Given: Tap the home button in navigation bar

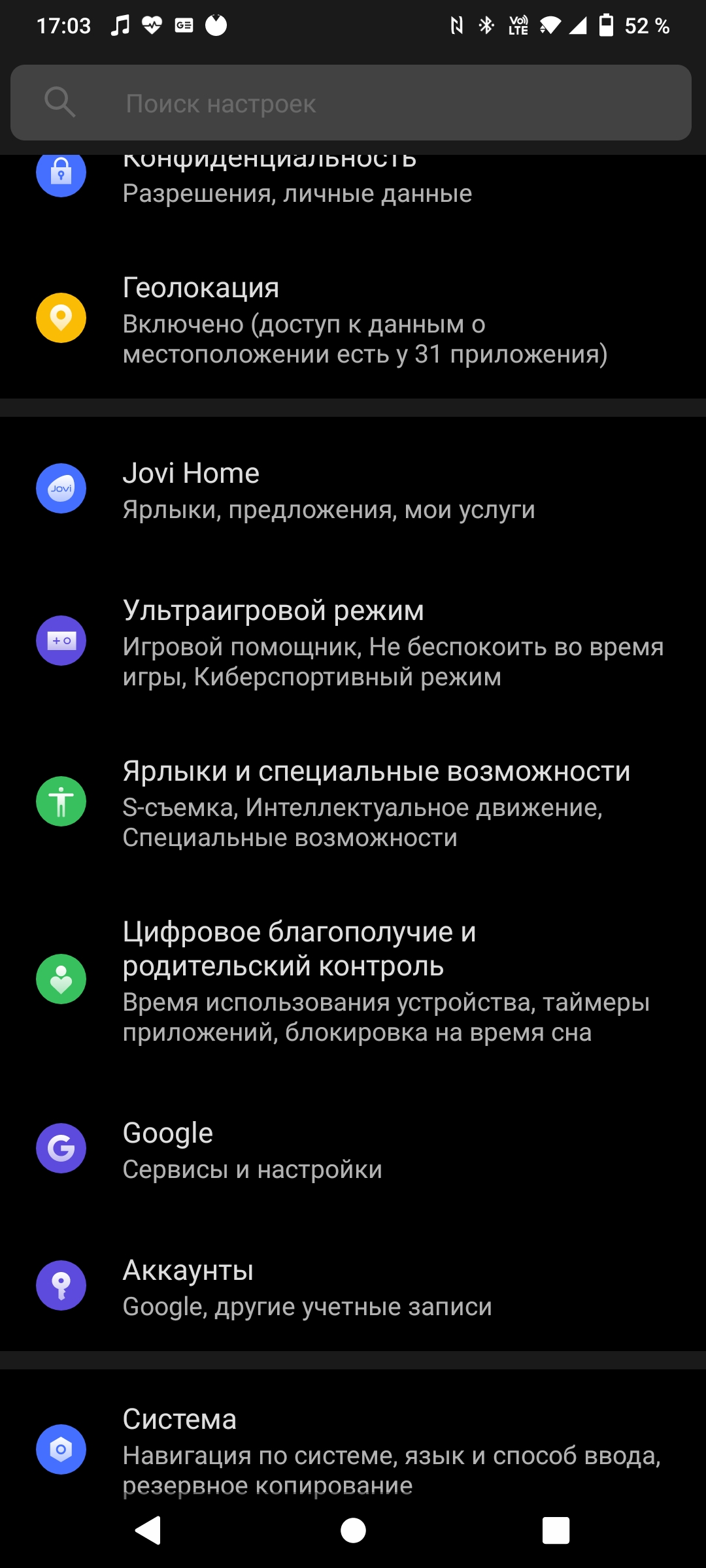Looking at the screenshot, I should click(353, 1530).
